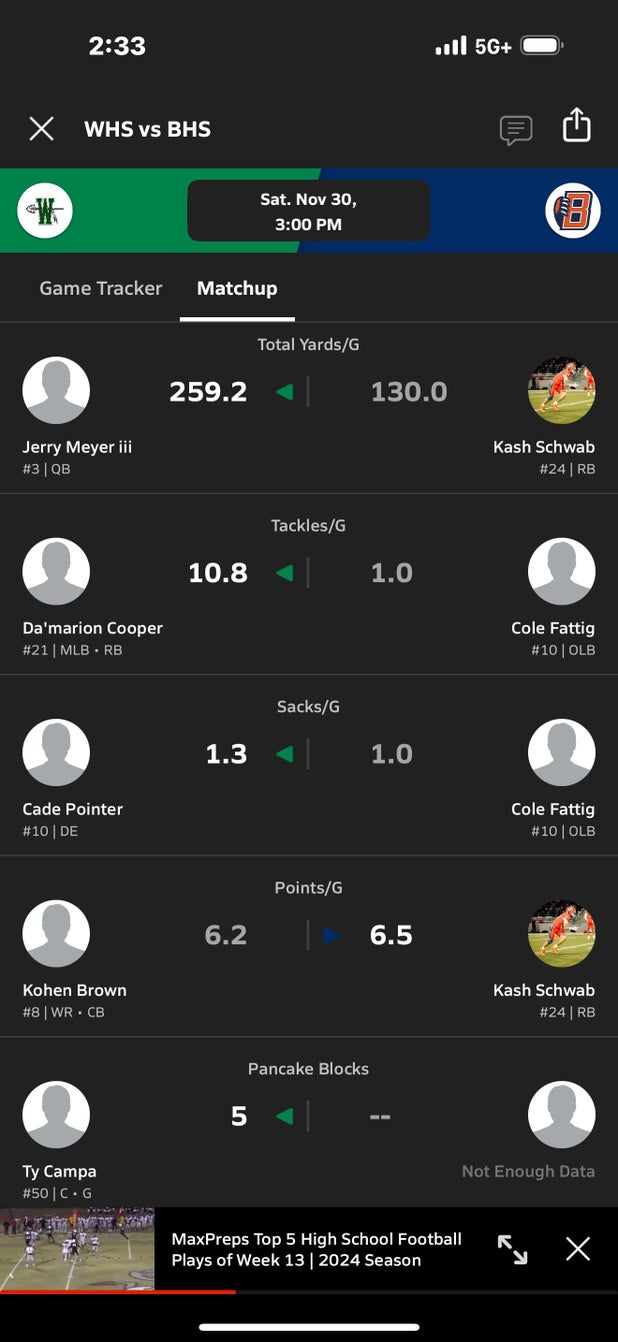Dismiss the MaxPreps Top 5 video player
Viewport: 618px width, 1342px height.
(x=578, y=1249)
